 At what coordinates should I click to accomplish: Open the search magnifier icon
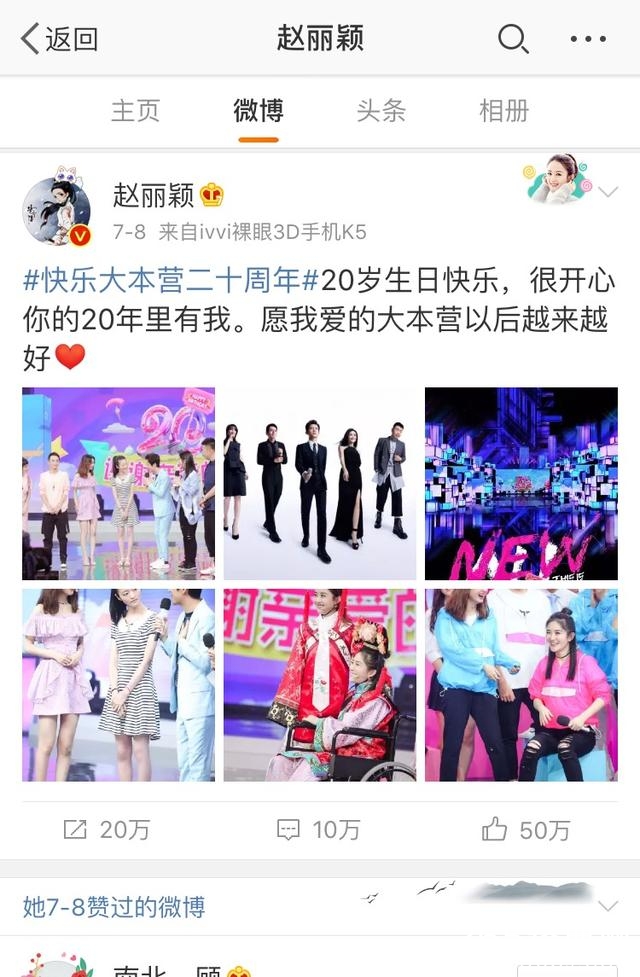point(512,39)
